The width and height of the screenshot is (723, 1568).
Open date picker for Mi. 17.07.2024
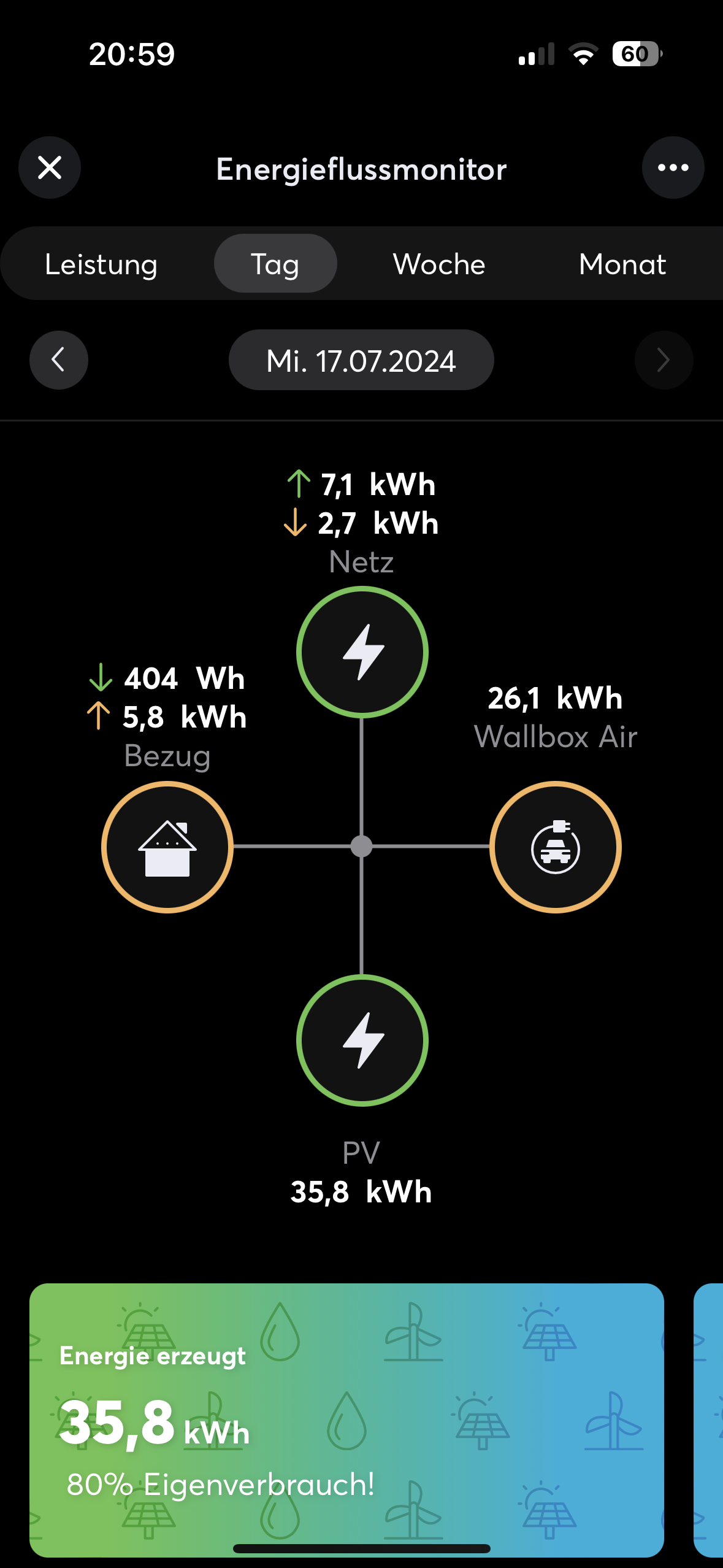pyautogui.click(x=361, y=360)
